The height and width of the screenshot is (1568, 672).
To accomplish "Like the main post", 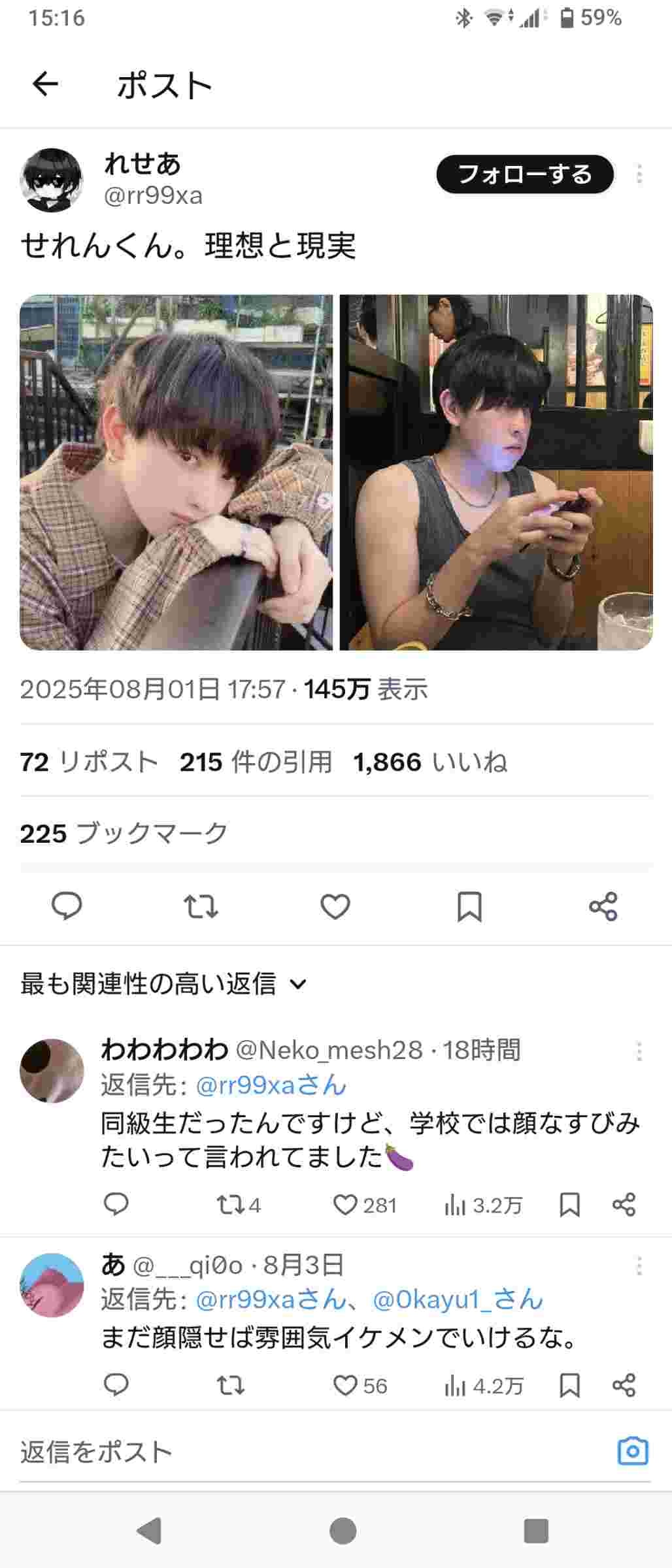I will [x=335, y=906].
